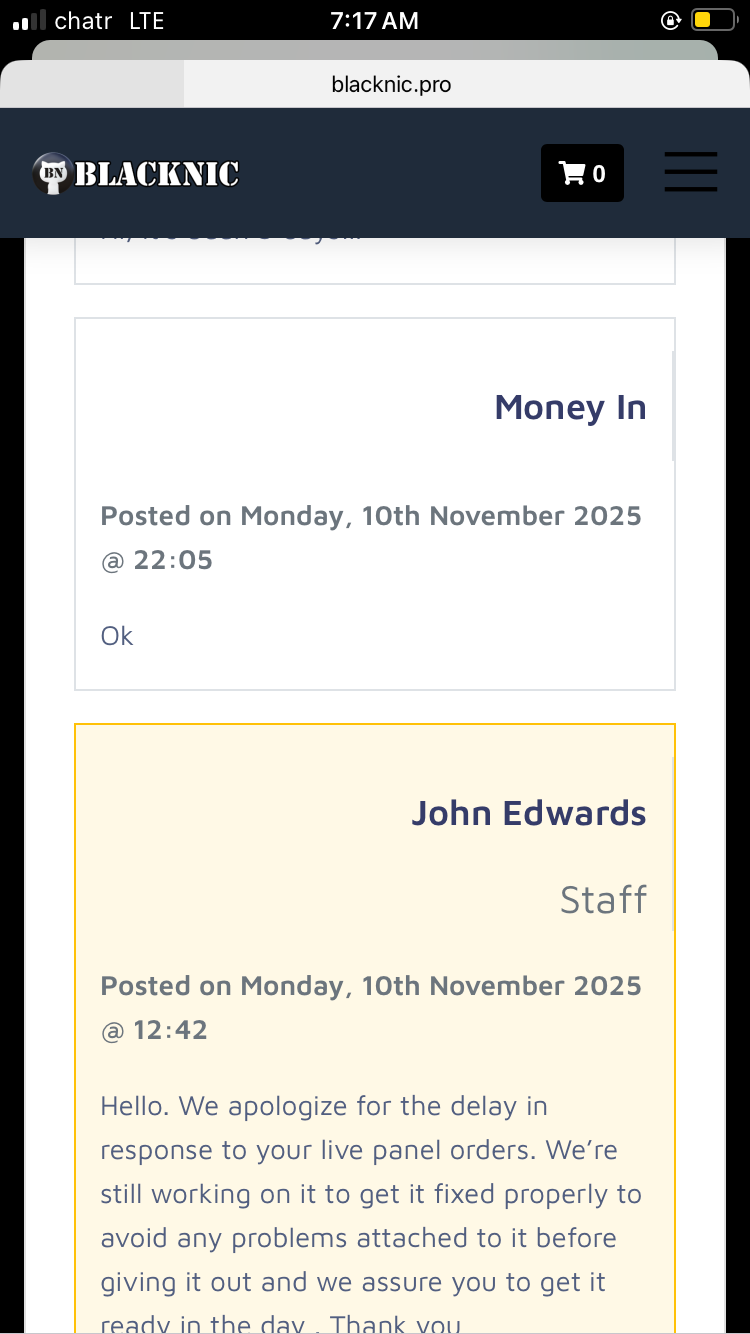The height and width of the screenshot is (1334, 750).
Task: Tap the blacknic.pro address bar
Action: click(x=391, y=85)
